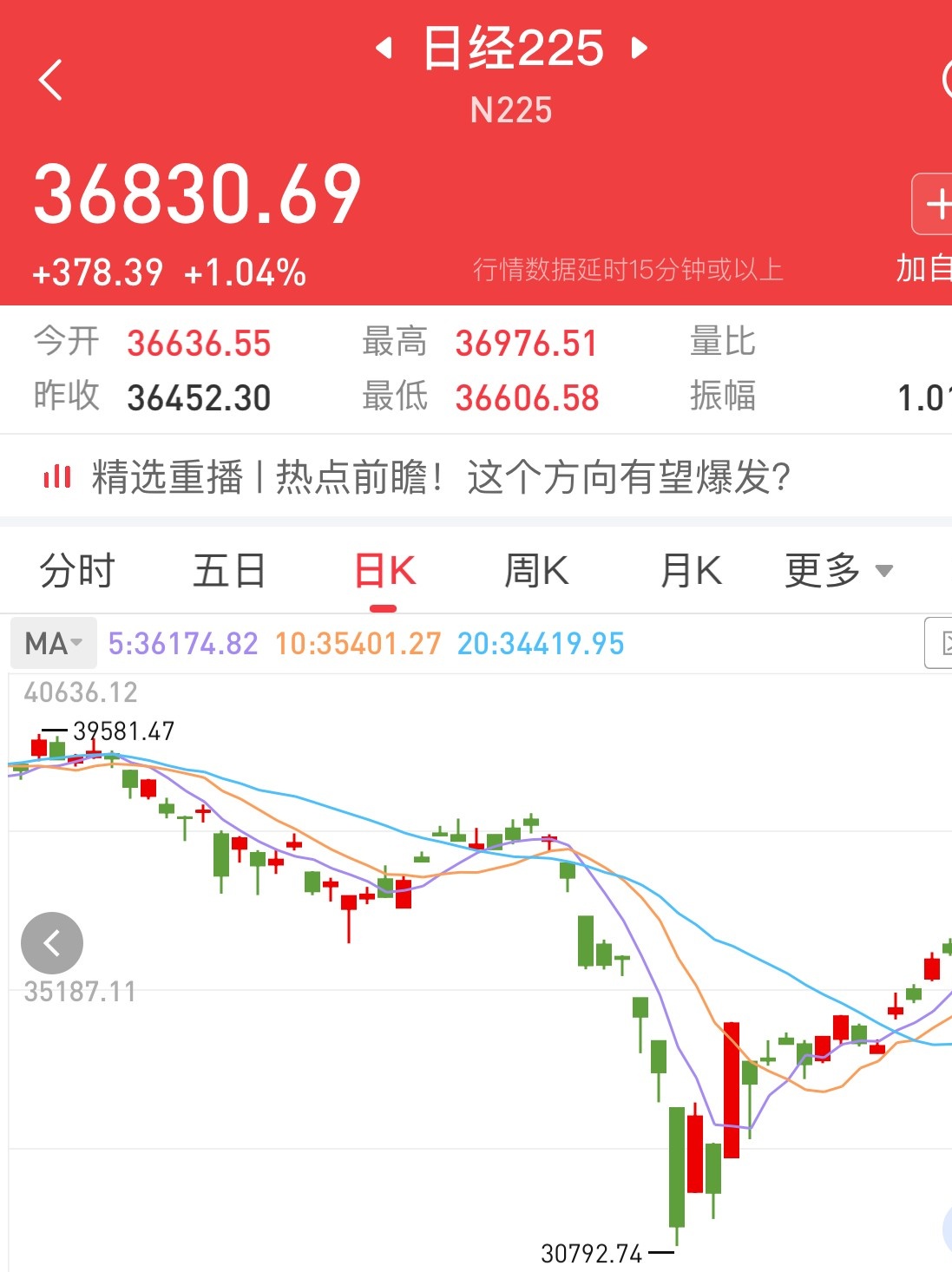The image size is (952, 1272).
Task: Expand the 更多 chart period dropdown
Action: click(838, 572)
